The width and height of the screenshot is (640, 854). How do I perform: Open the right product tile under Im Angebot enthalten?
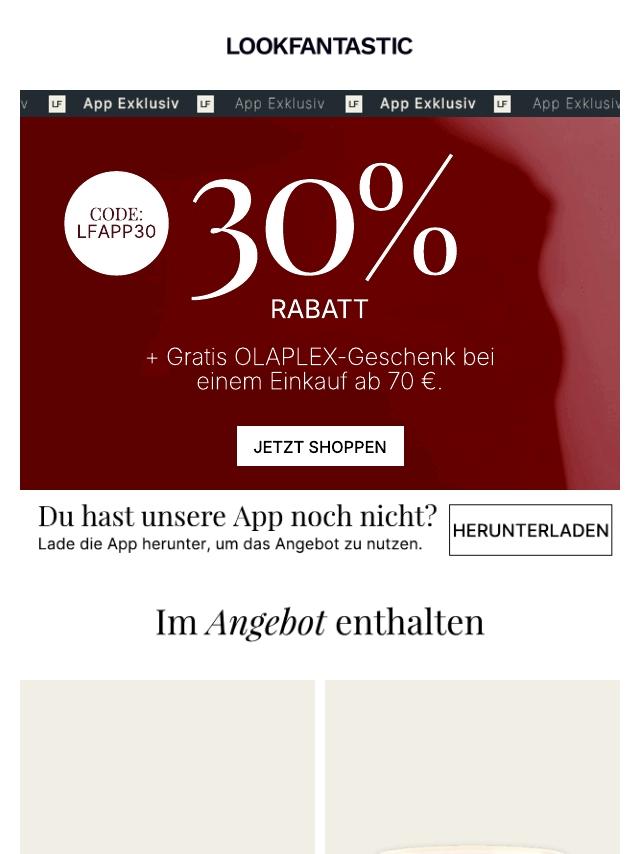point(472,767)
